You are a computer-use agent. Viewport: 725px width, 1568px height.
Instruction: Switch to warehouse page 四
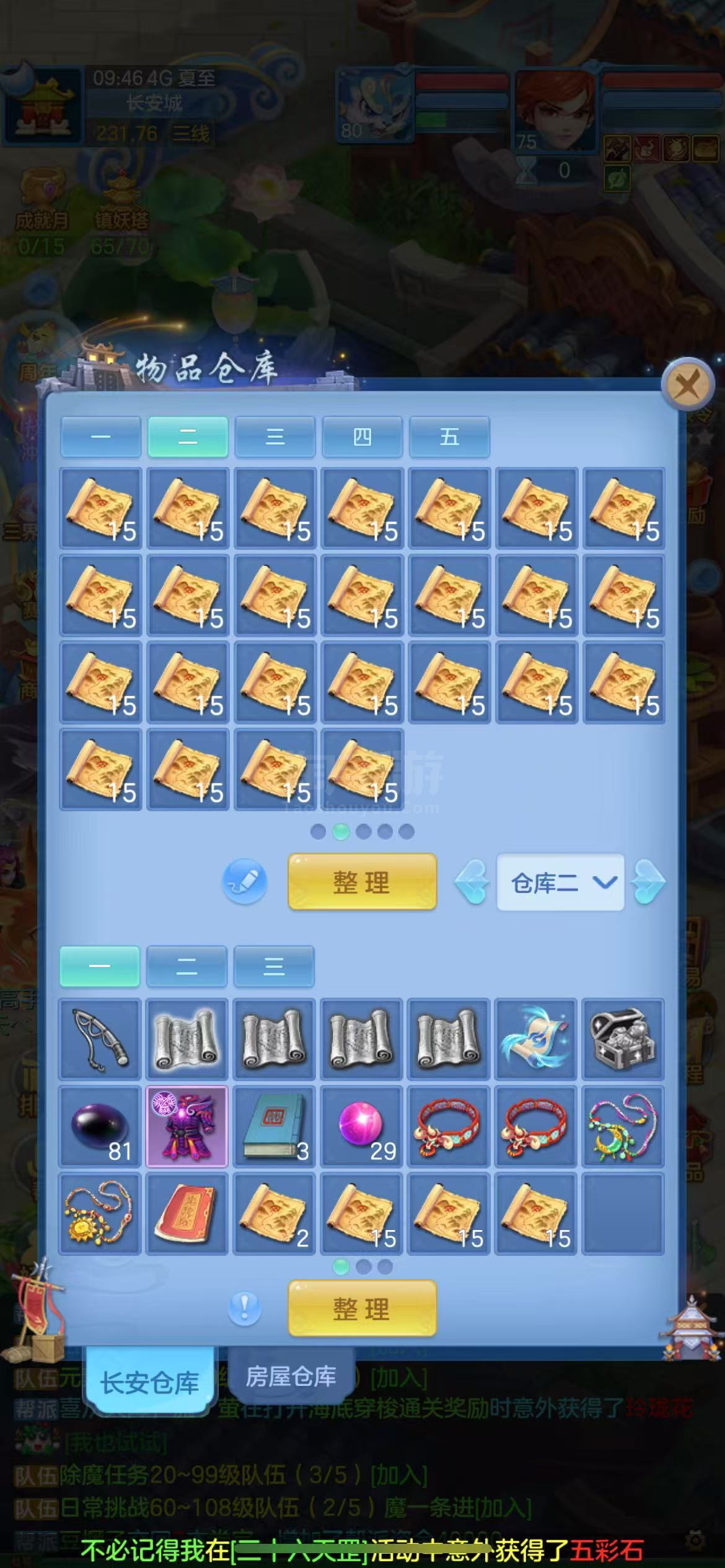pos(362,437)
